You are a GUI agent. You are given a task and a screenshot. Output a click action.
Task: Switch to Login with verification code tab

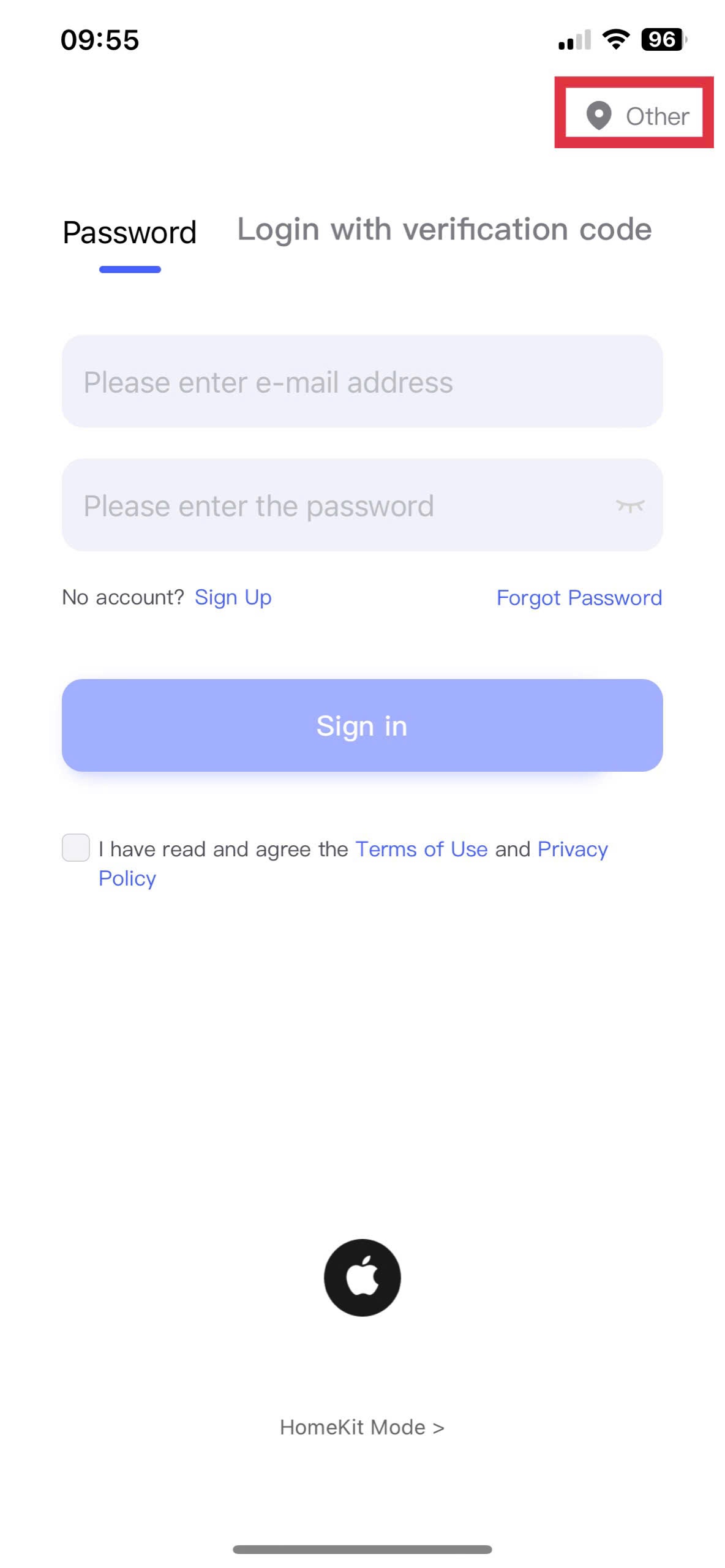tap(444, 230)
